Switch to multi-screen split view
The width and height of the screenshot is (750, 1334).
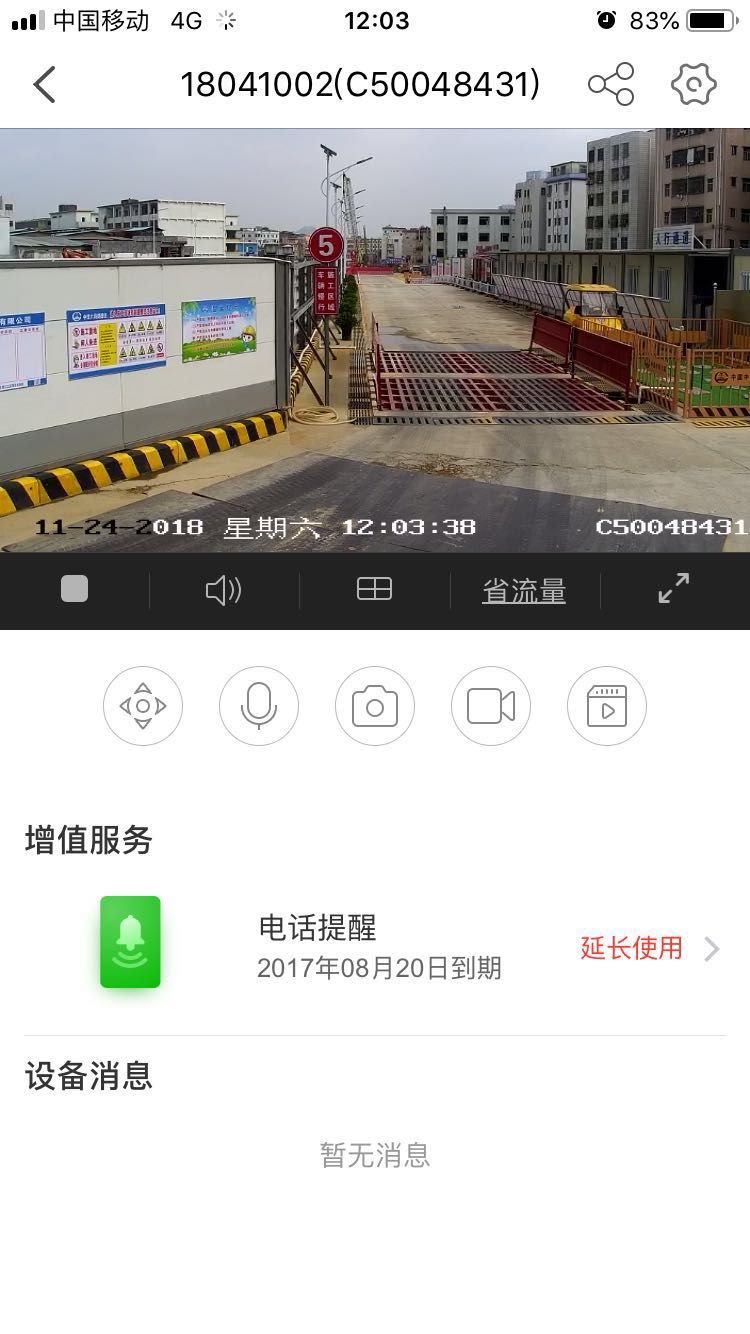tap(374, 590)
